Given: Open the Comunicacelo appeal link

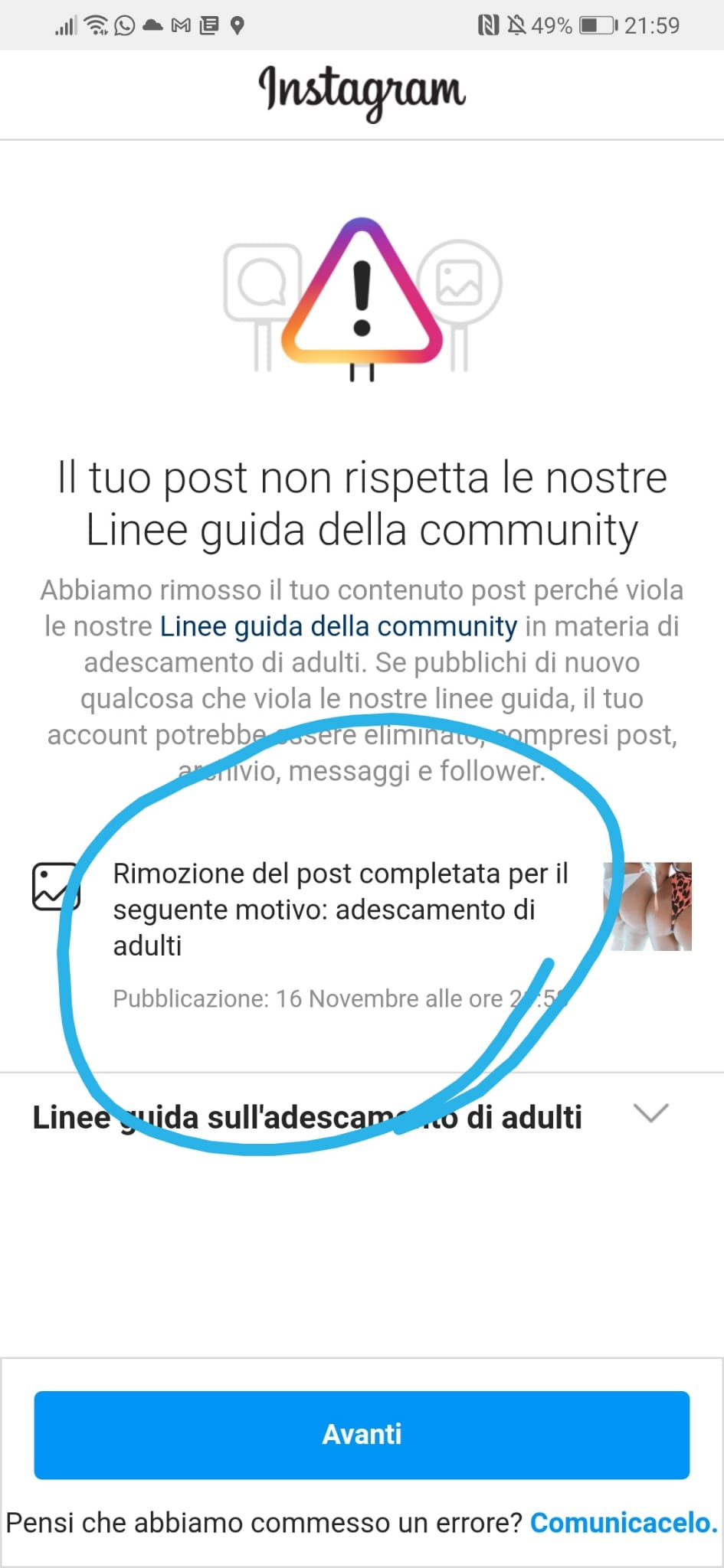Looking at the screenshot, I should 623,1523.
